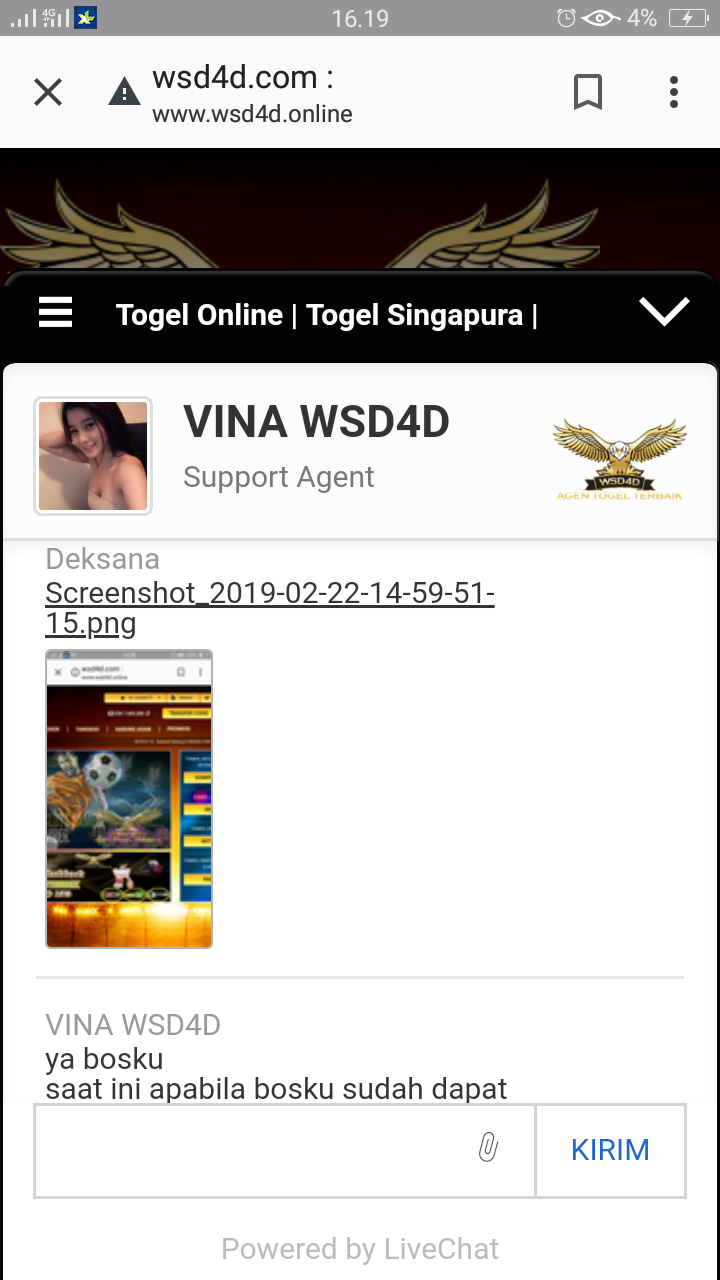The width and height of the screenshot is (720, 1280).
Task: Bookmark this page
Action: (x=588, y=93)
